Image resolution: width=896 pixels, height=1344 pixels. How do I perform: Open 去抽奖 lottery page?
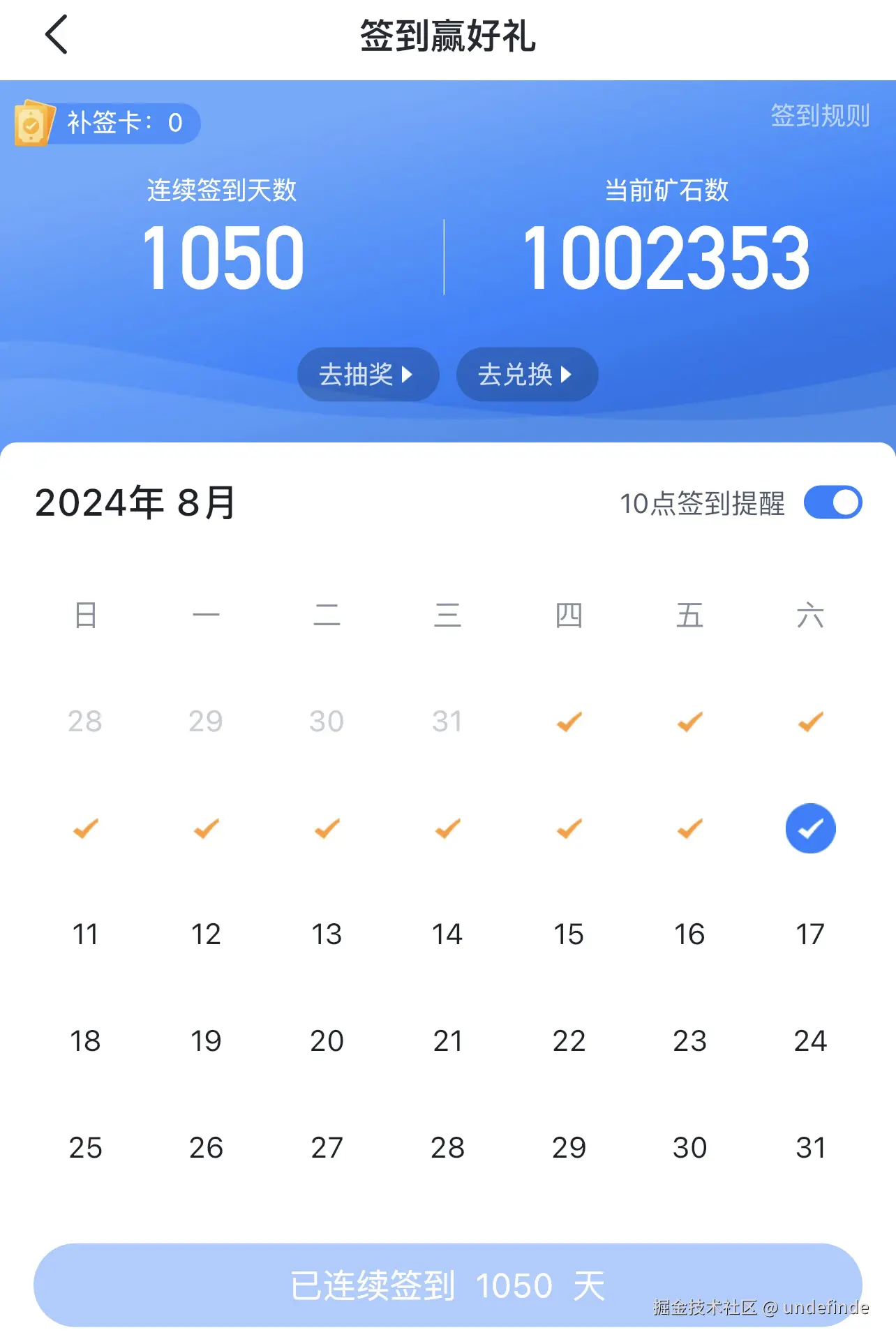367,375
